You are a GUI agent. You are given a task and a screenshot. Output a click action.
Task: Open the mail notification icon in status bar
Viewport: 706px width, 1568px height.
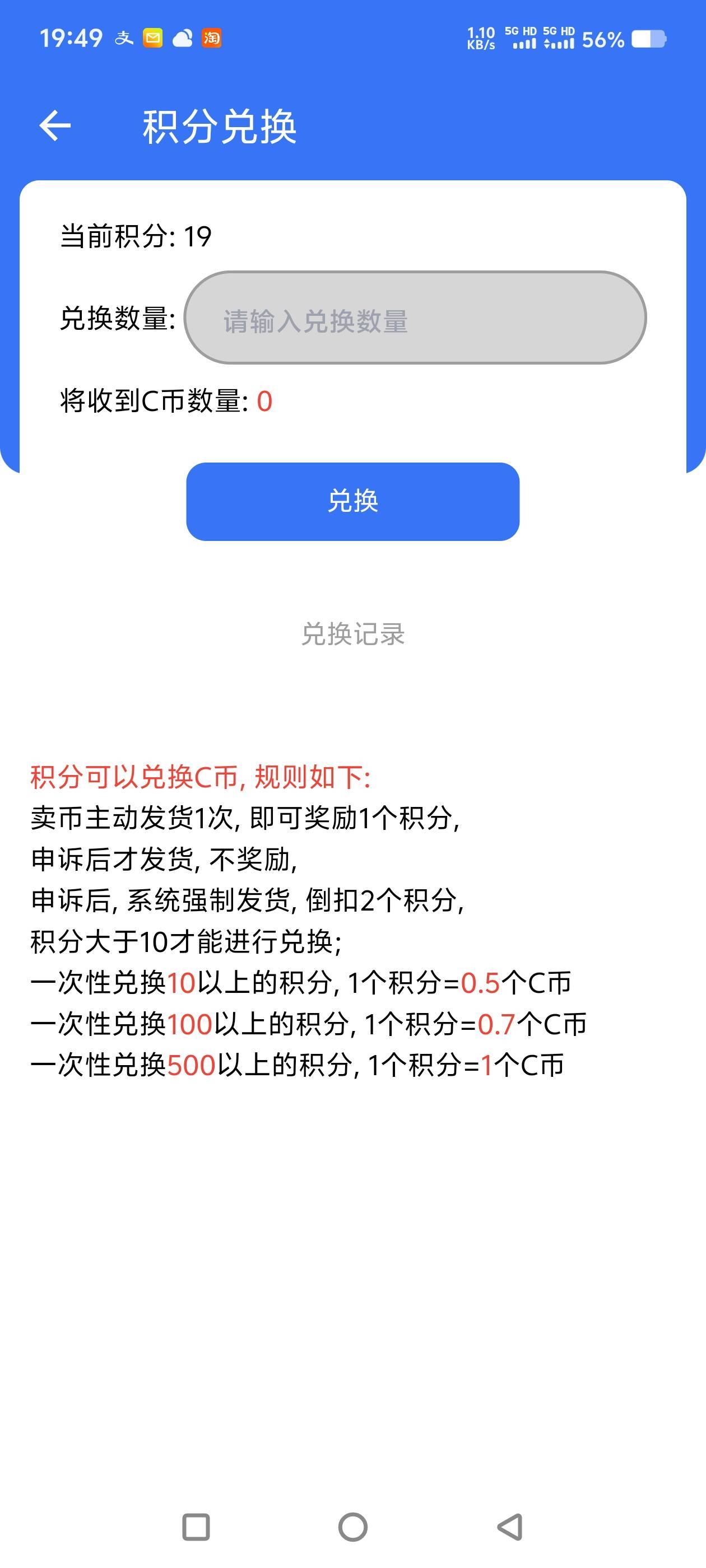(x=152, y=38)
